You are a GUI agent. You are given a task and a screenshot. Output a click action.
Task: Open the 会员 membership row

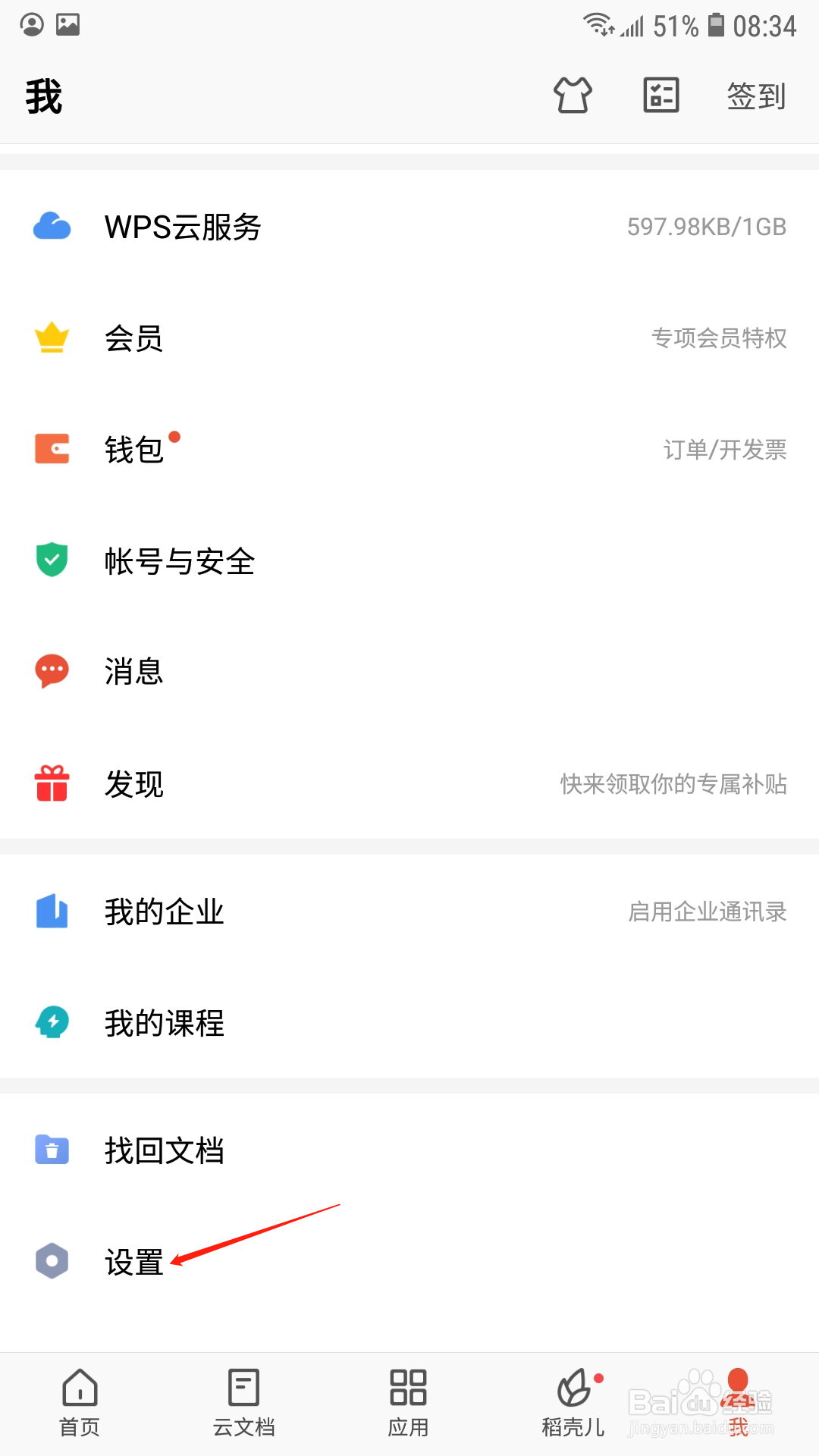(409, 338)
